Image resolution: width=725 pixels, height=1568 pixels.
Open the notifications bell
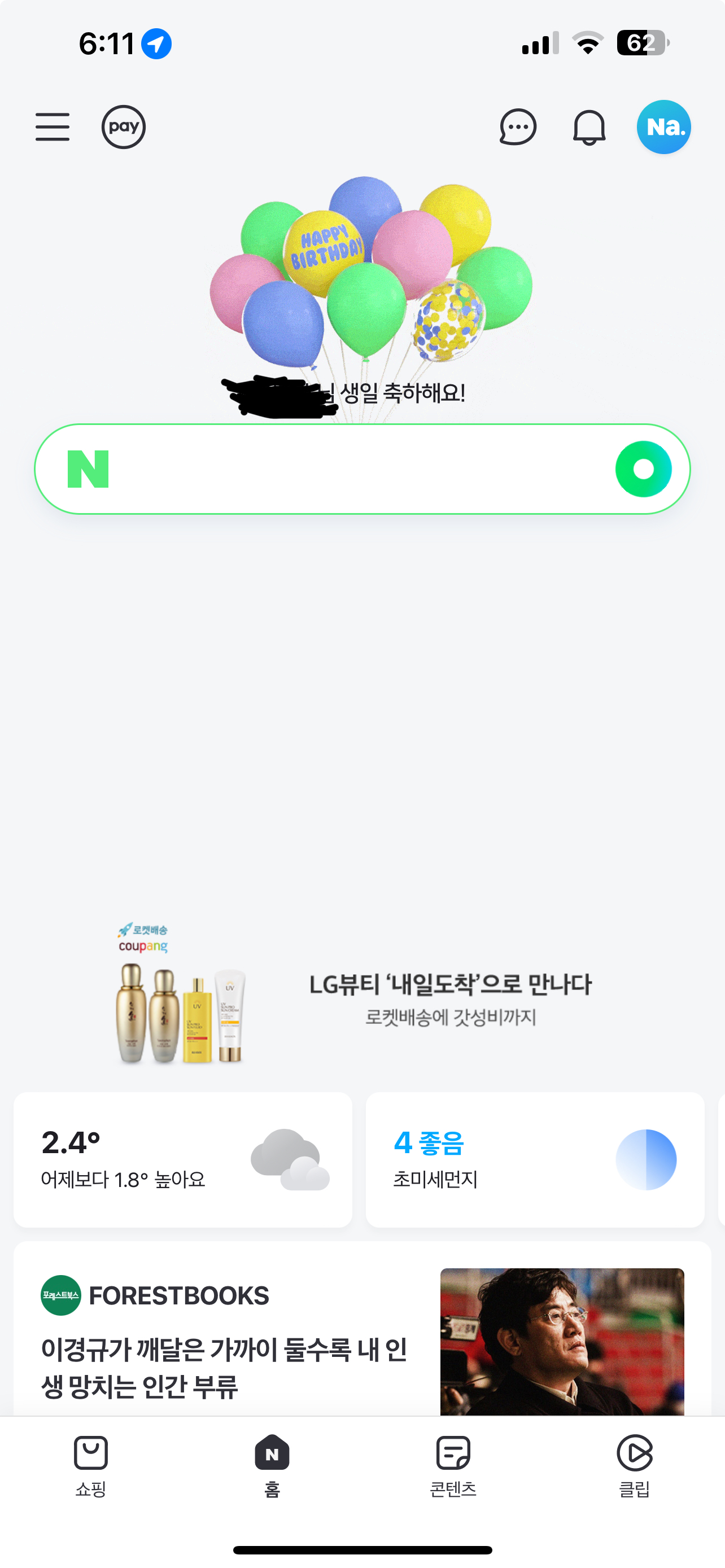589,127
